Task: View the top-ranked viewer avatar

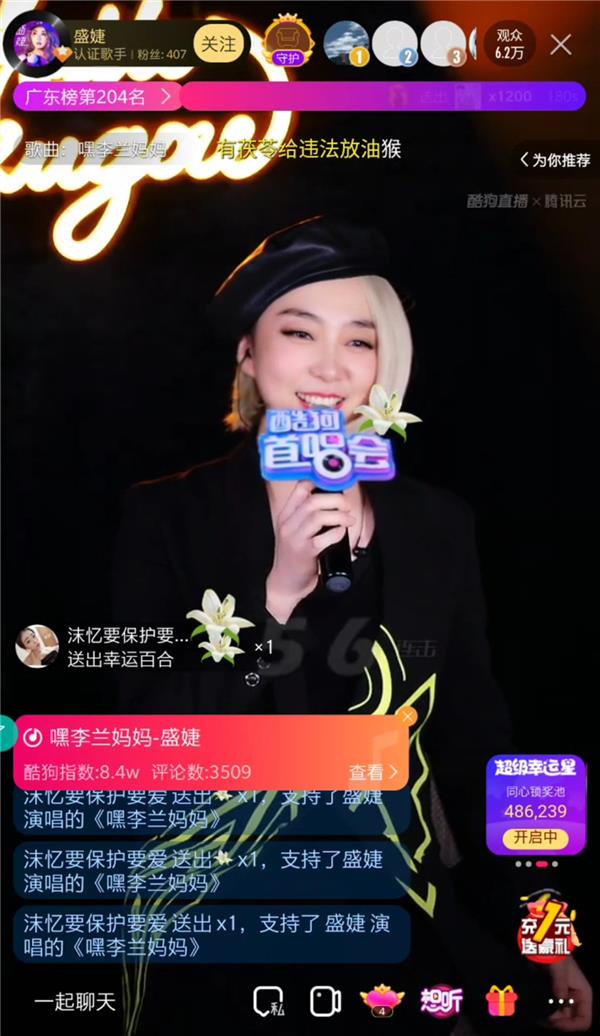Action: (346, 43)
